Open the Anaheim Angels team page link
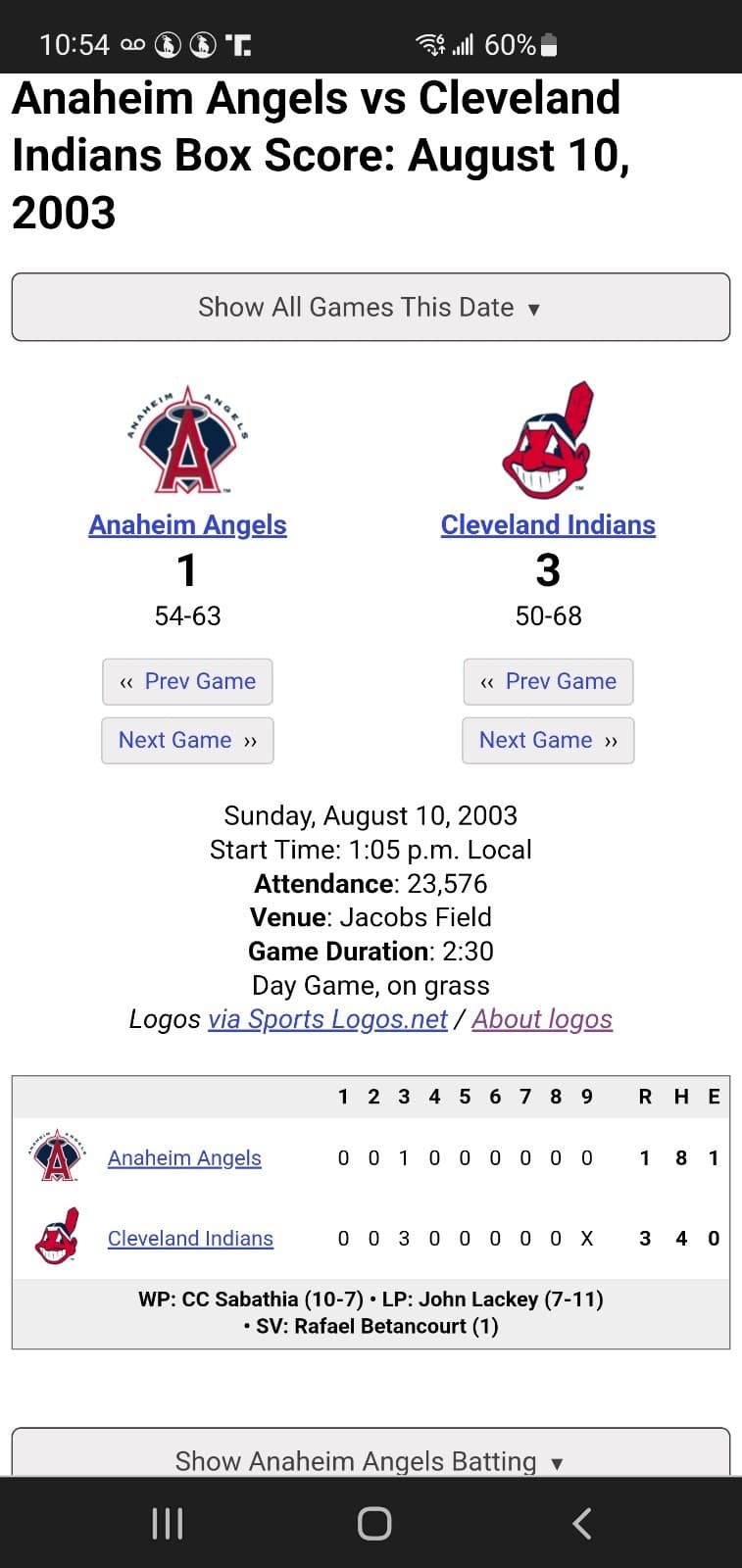Viewport: 742px width, 1568px height. pos(187,524)
